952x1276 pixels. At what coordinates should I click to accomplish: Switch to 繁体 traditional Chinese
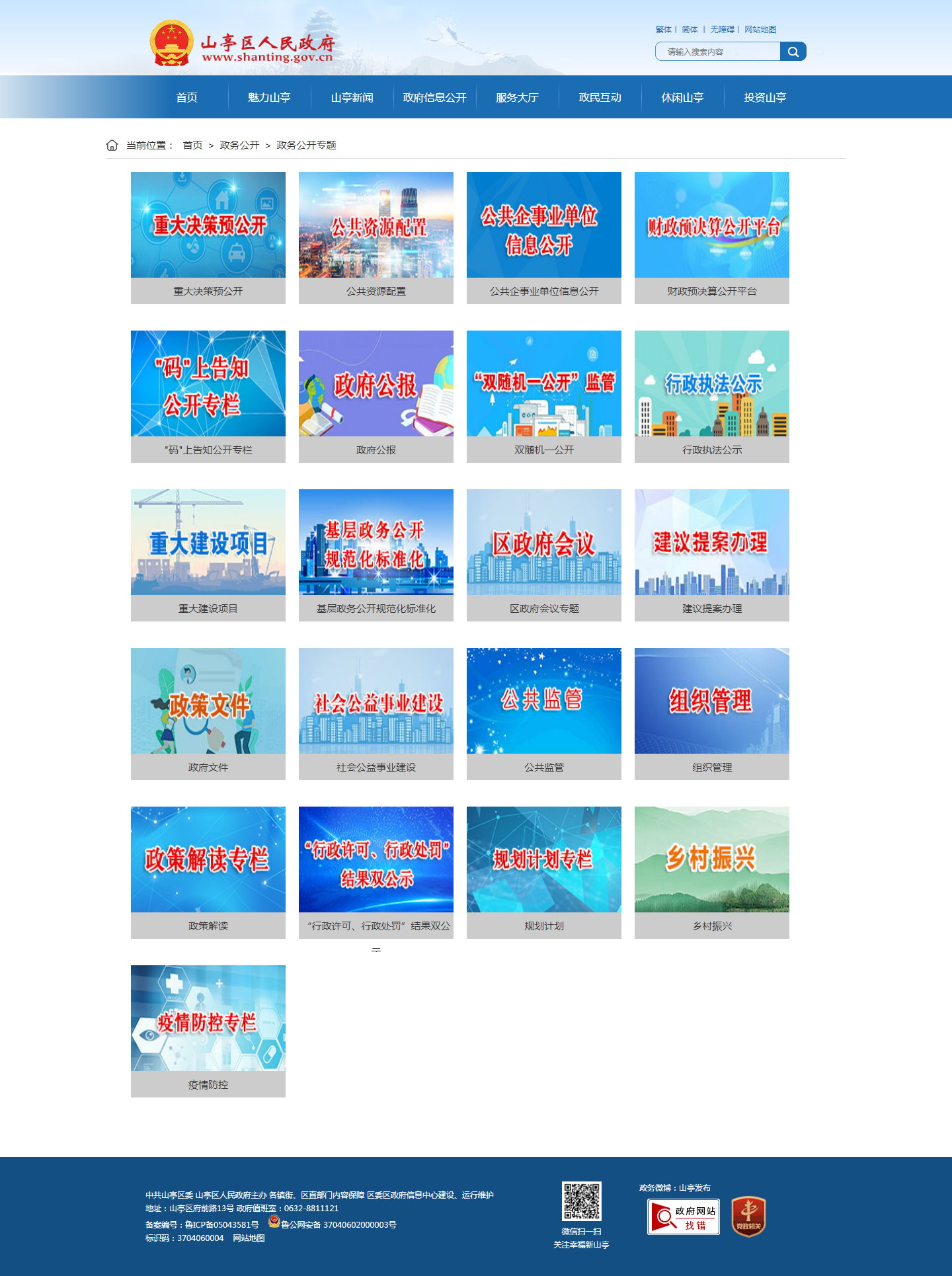(663, 30)
